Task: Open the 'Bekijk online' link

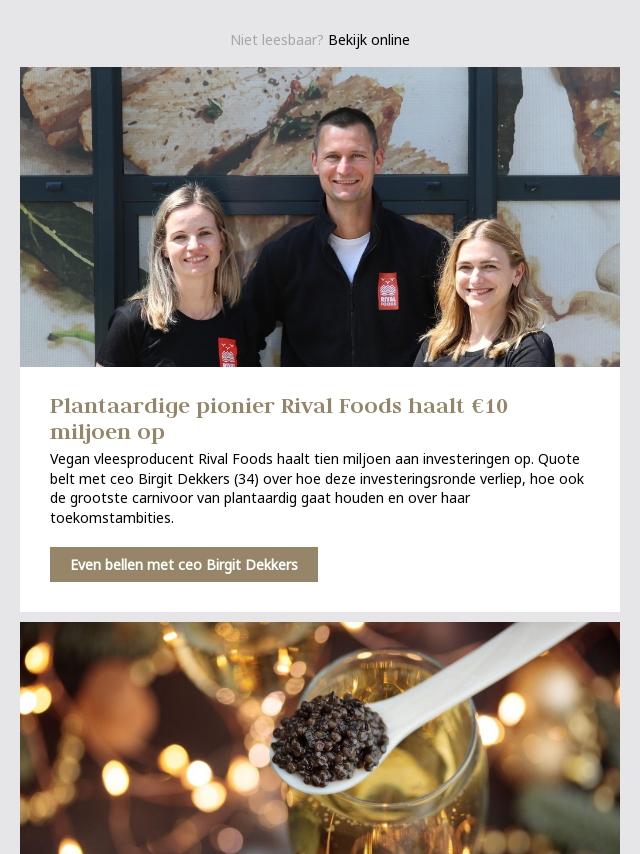Action: (368, 40)
